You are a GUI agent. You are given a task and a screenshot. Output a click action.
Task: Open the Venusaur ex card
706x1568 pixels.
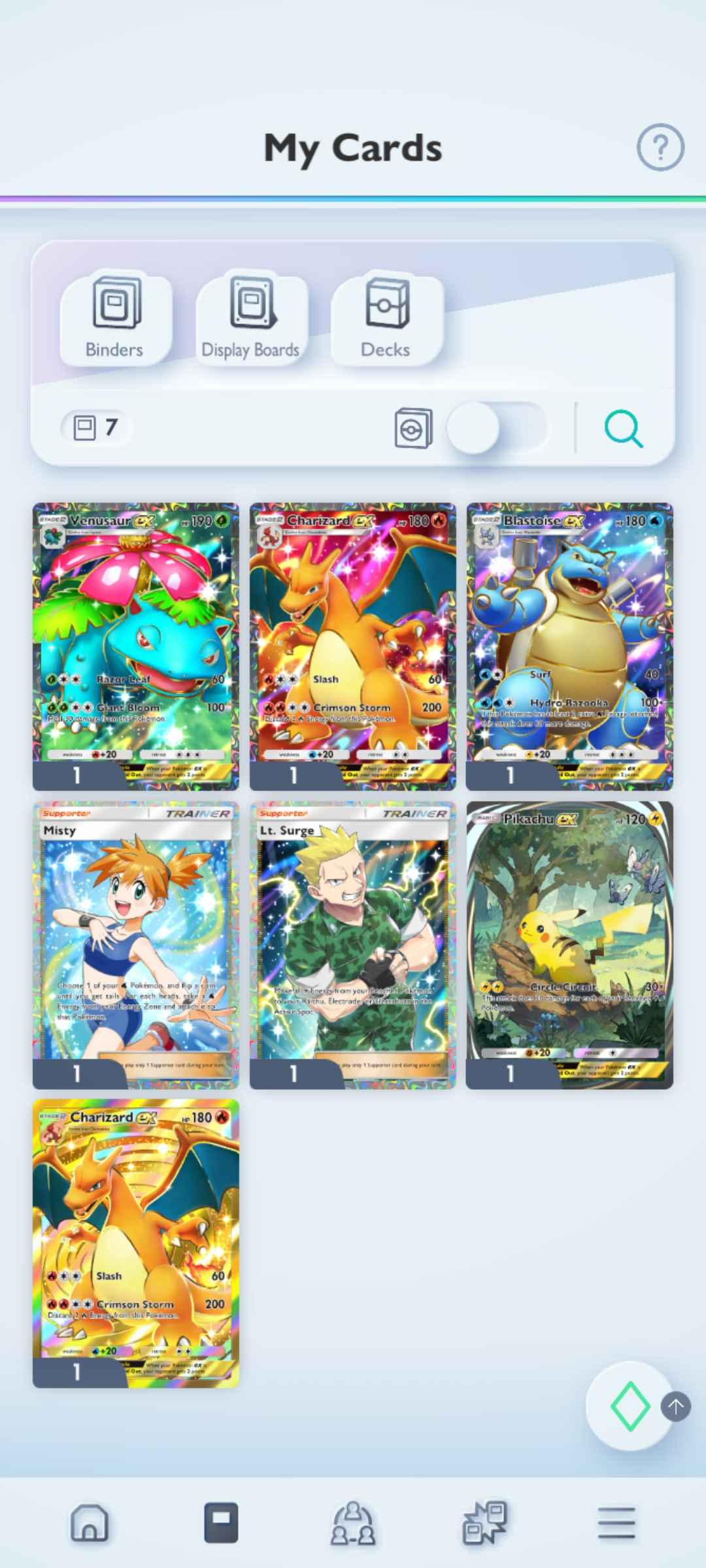pyautogui.click(x=136, y=646)
